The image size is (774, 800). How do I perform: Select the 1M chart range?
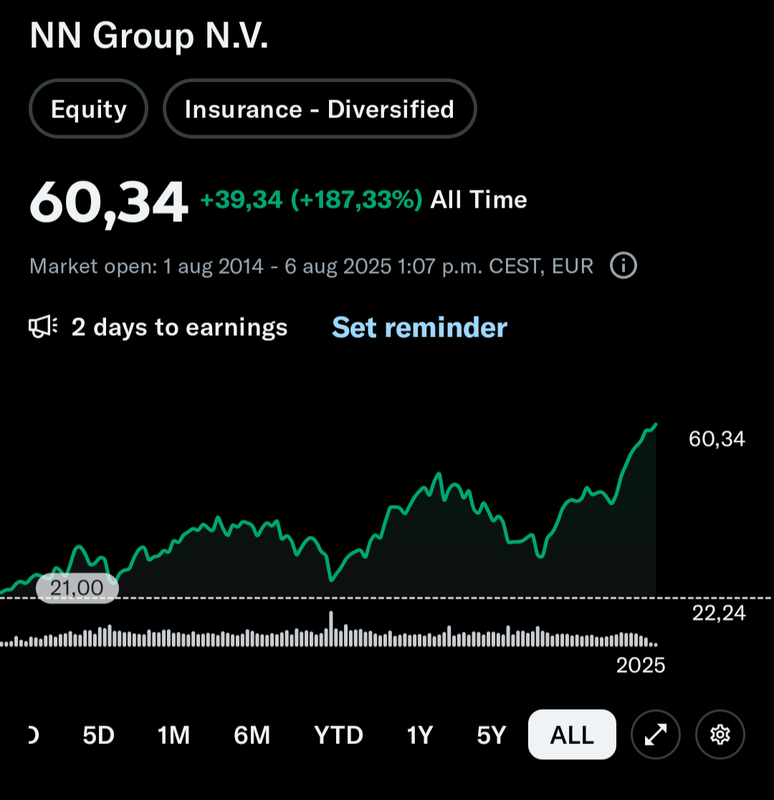pos(173,736)
